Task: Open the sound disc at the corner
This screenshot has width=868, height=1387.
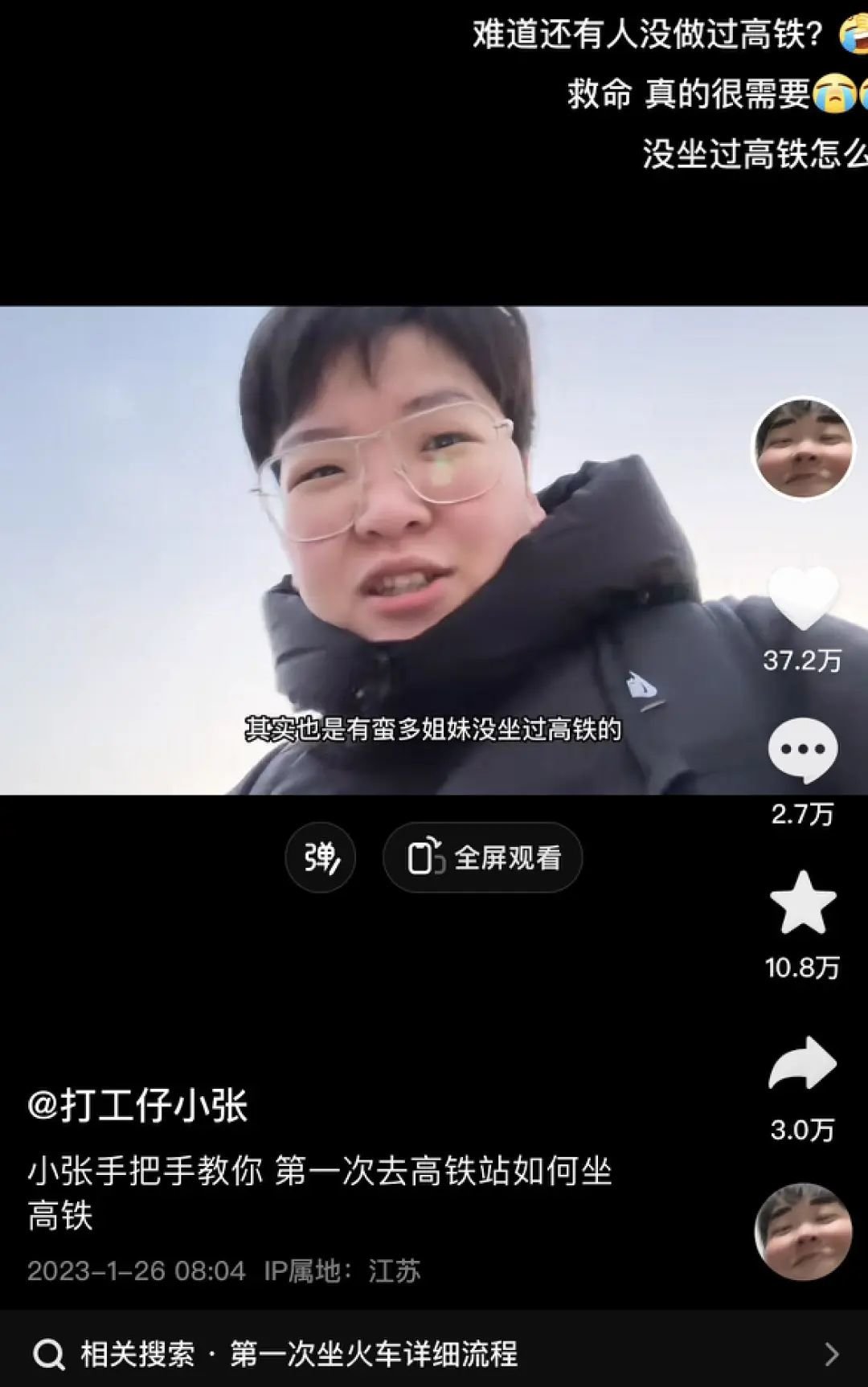Action: point(803,1232)
